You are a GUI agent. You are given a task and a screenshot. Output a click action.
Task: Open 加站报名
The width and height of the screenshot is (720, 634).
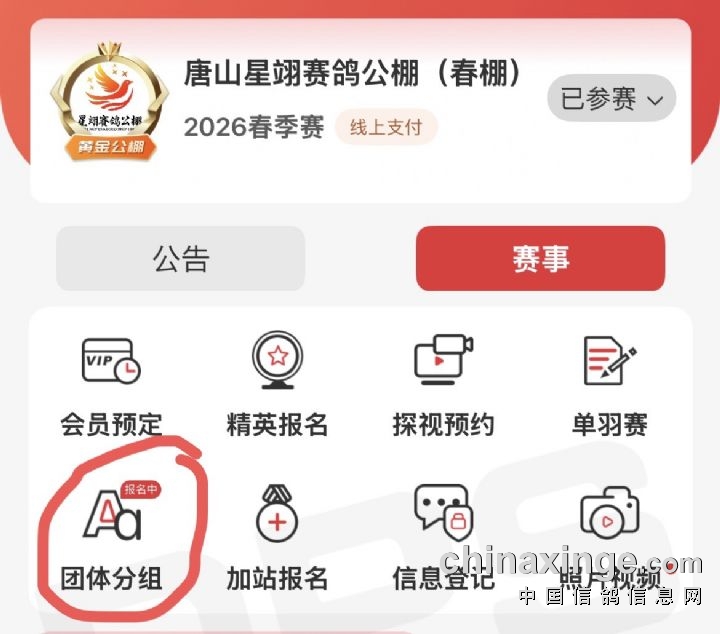click(x=277, y=535)
